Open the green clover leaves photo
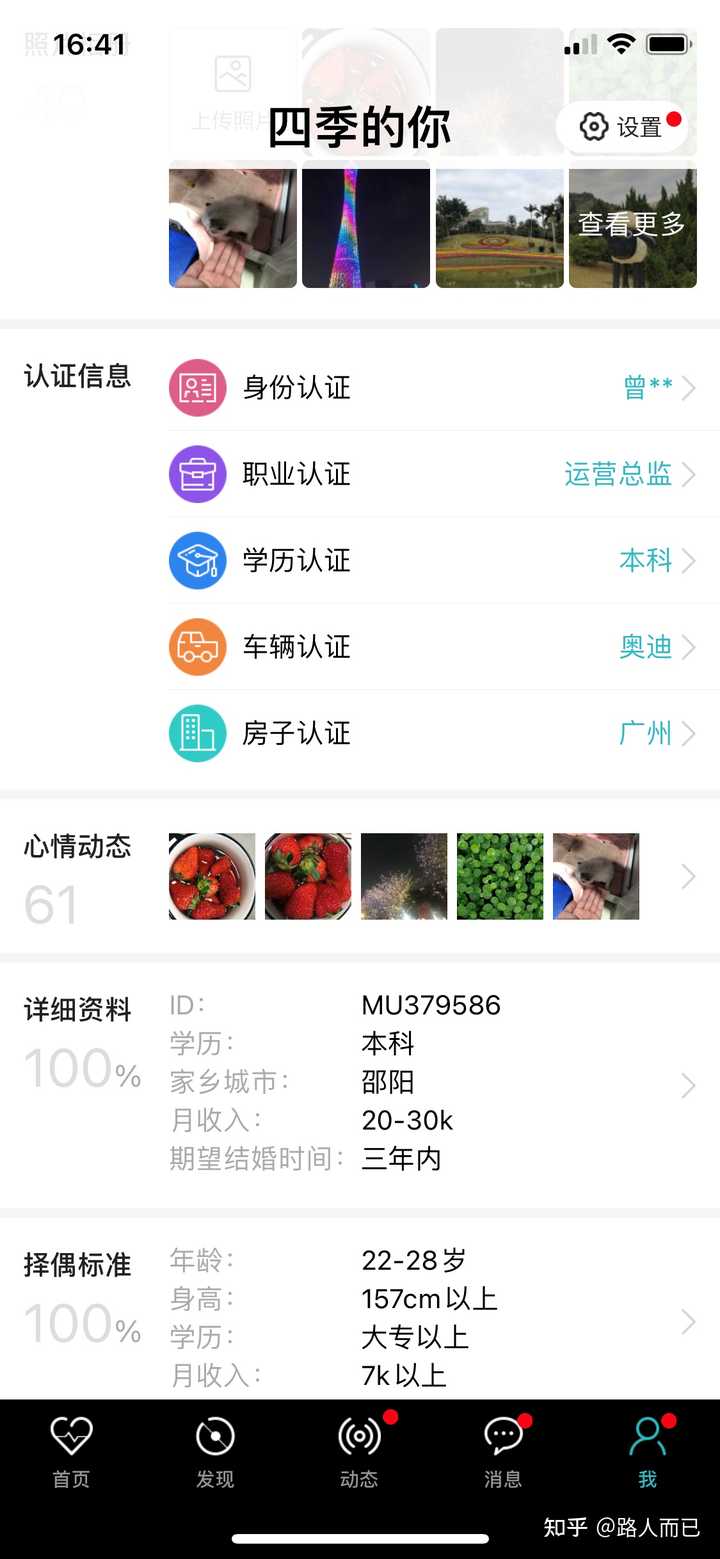The width and height of the screenshot is (720, 1559). coord(500,877)
